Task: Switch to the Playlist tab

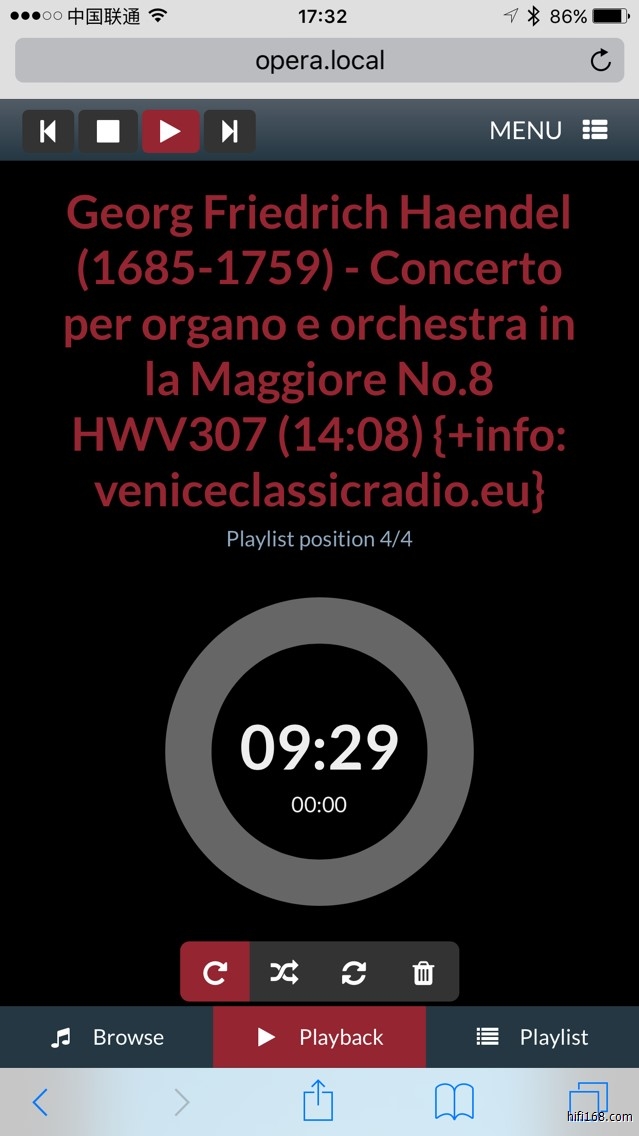Action: coord(532,1037)
